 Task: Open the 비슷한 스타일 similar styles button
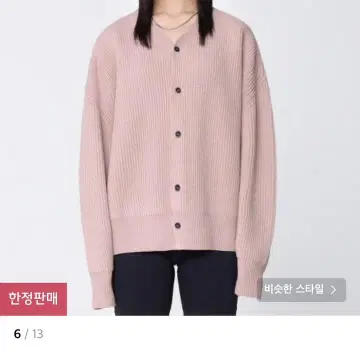(x=302, y=290)
